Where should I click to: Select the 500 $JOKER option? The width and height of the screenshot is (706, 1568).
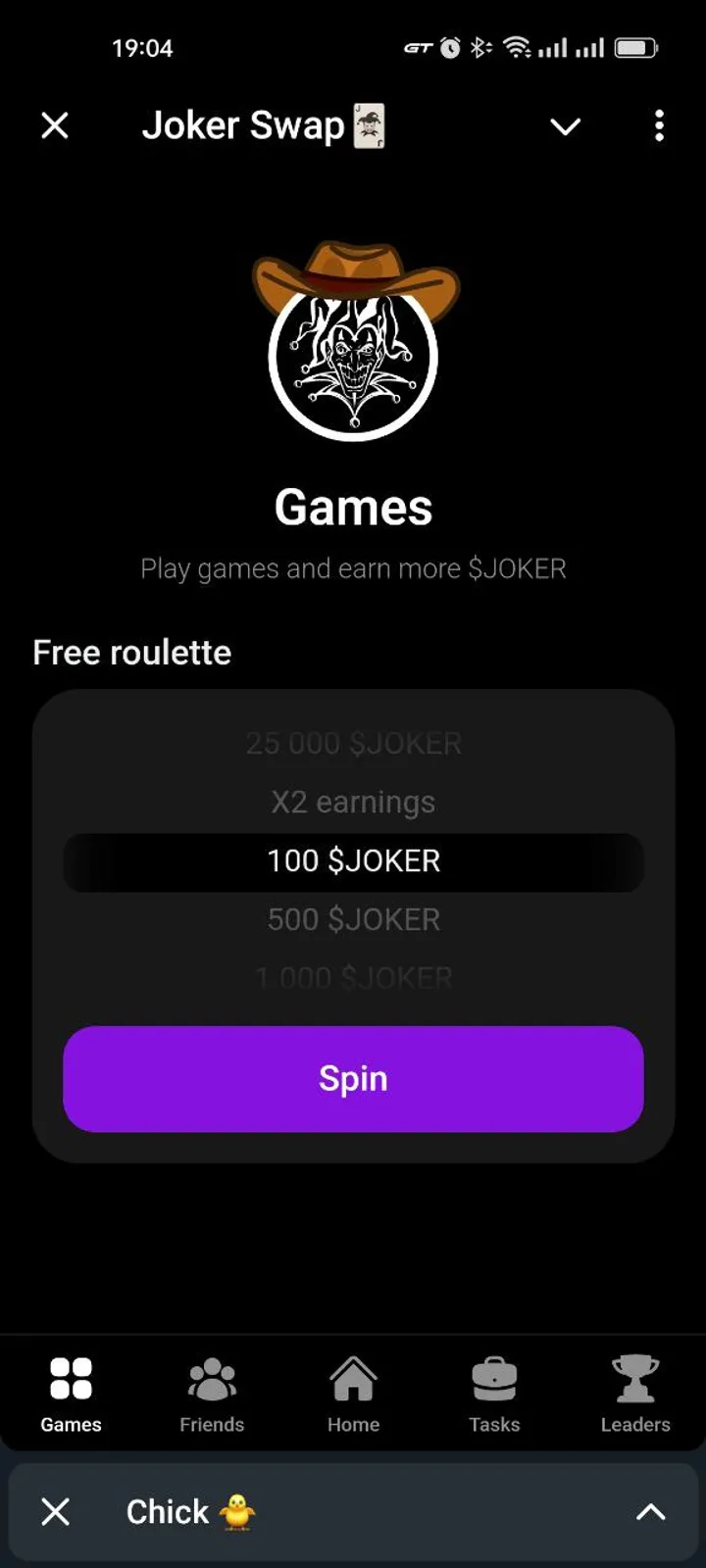[x=352, y=919]
